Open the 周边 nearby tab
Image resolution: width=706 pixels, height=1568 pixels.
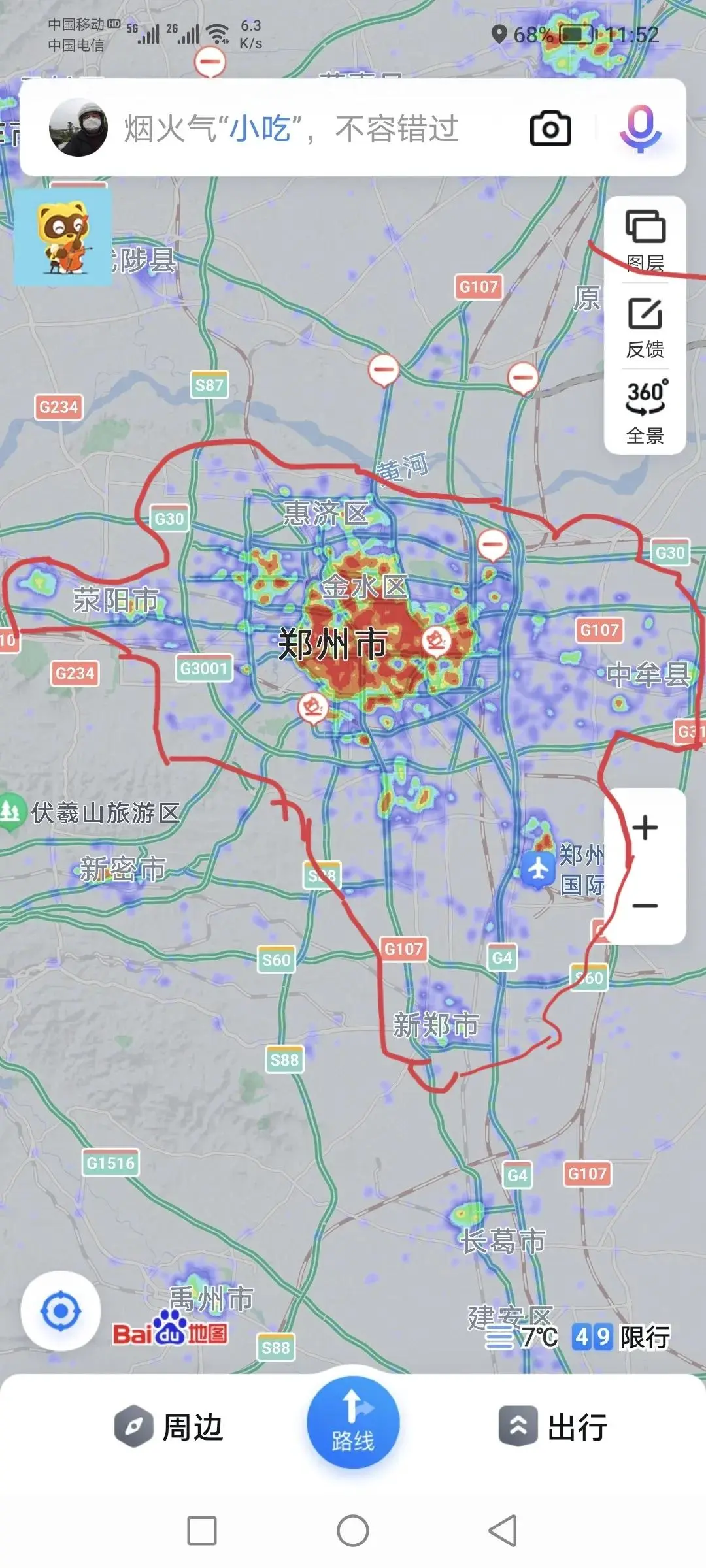tap(170, 1427)
